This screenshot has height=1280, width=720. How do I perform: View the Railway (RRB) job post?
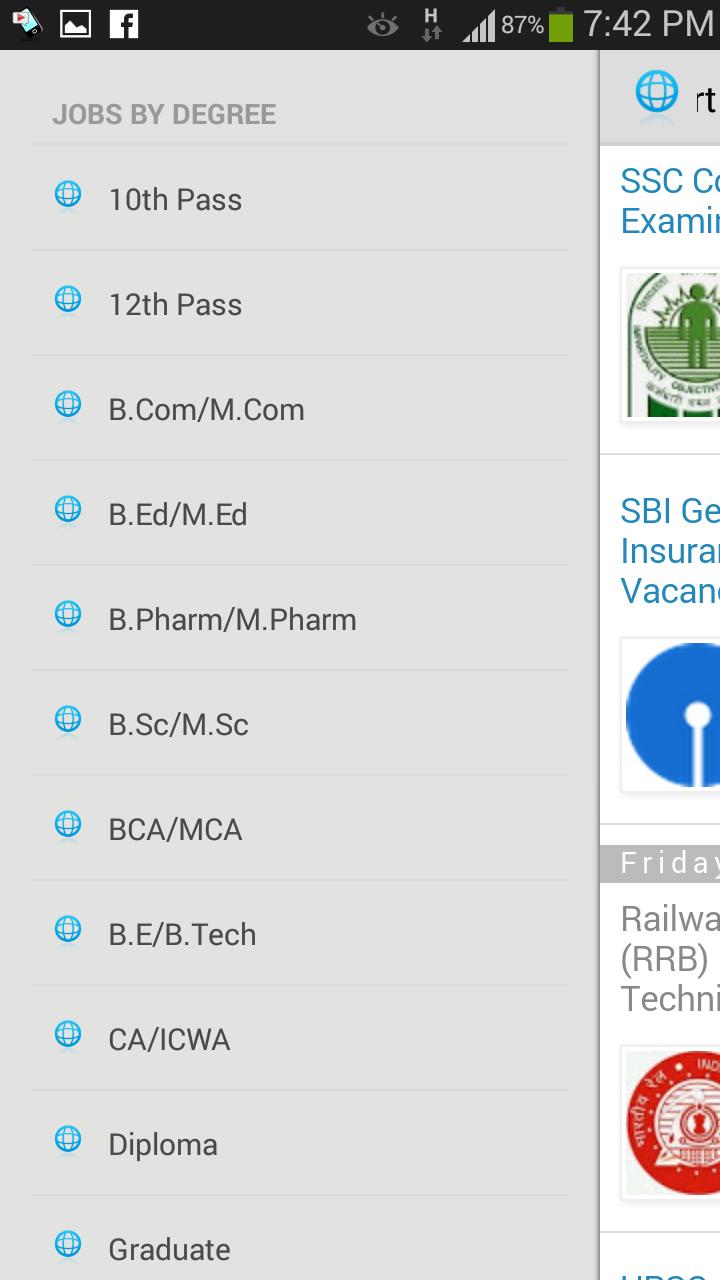pos(669,958)
